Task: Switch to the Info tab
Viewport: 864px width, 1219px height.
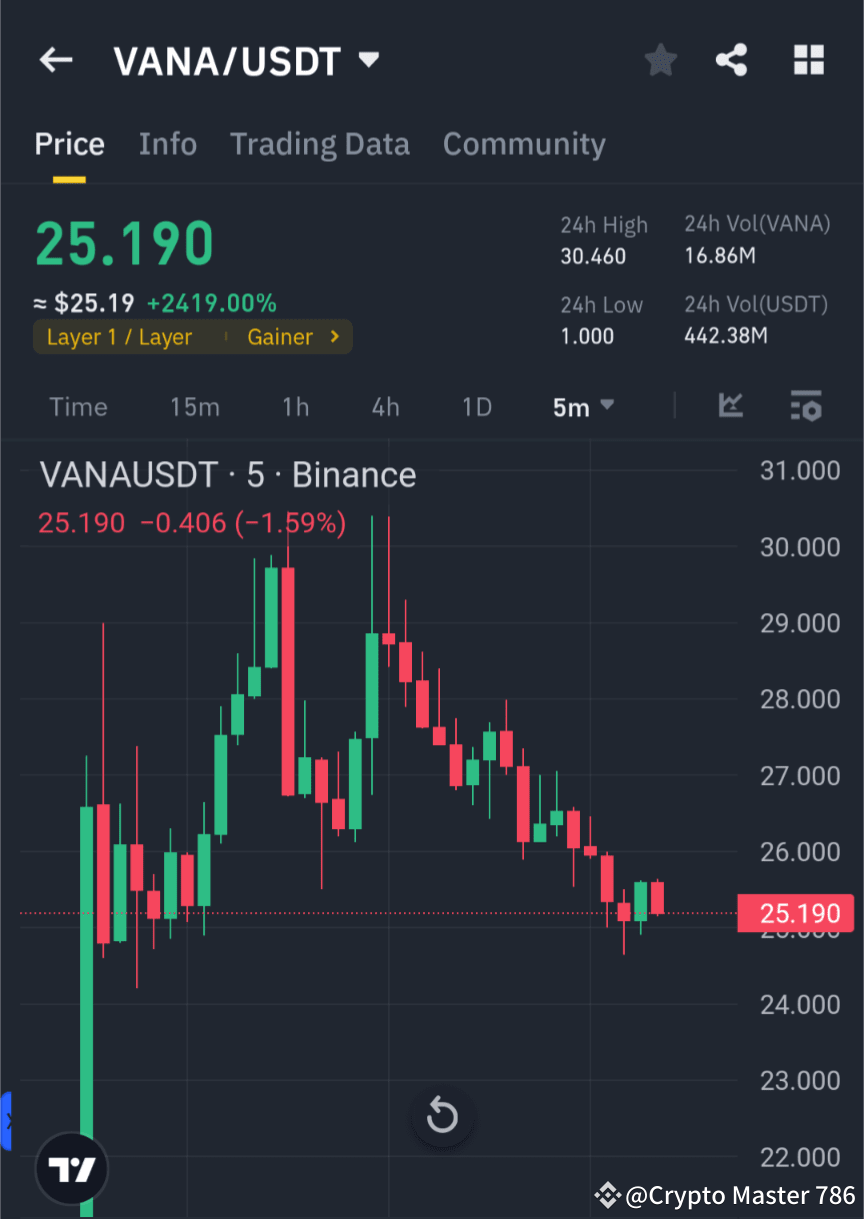Action: tap(167, 144)
